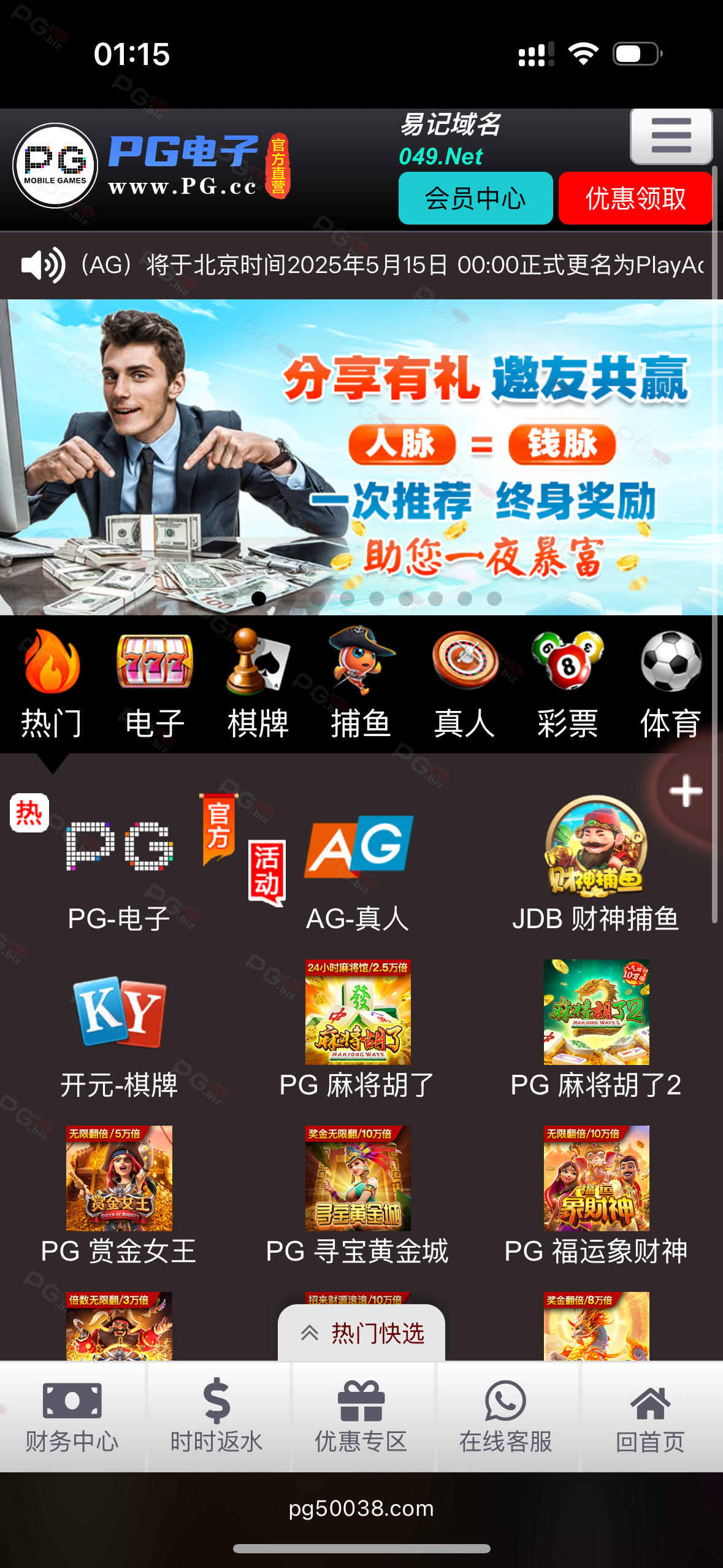The image size is (723, 1568).
Task: Switch to the 体育 category
Action: click(670, 684)
